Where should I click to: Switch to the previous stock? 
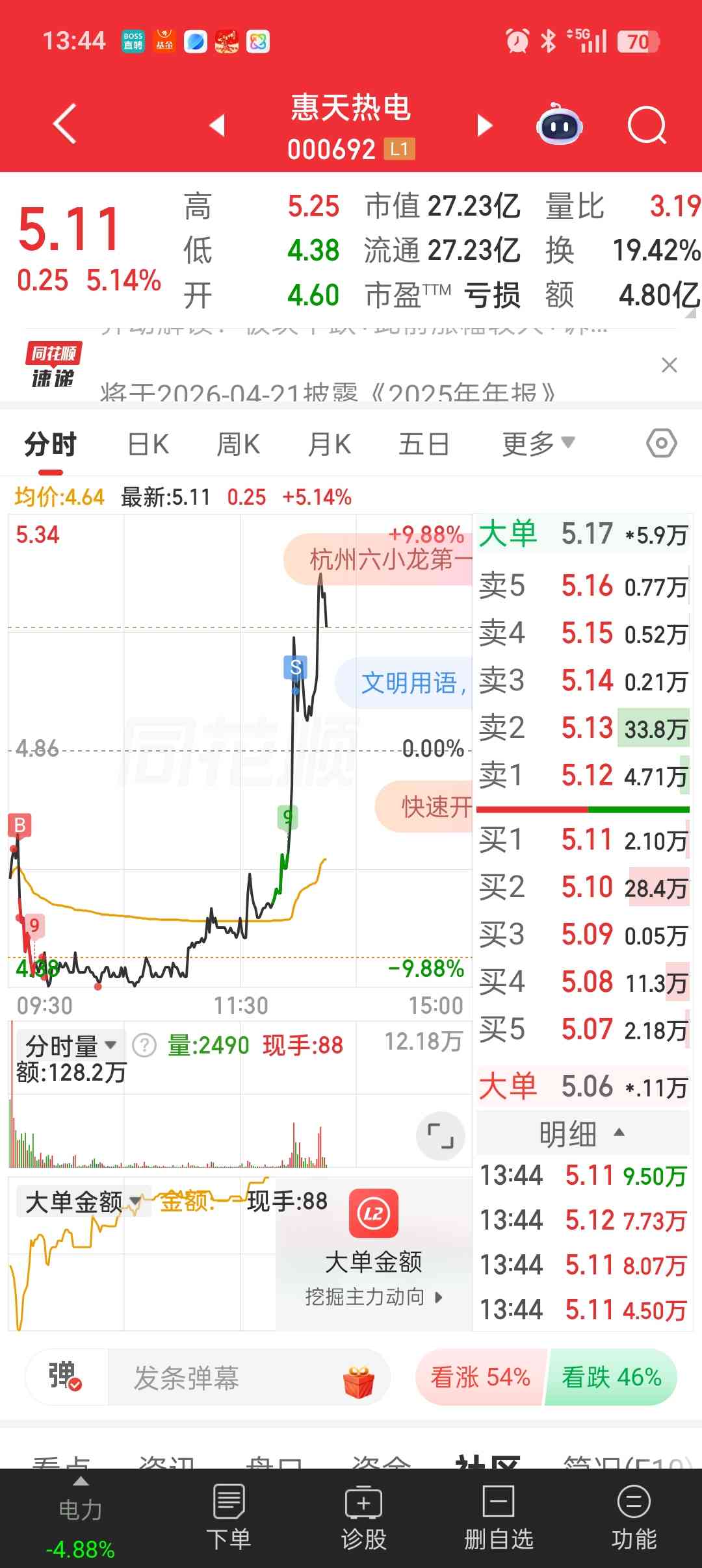217,125
